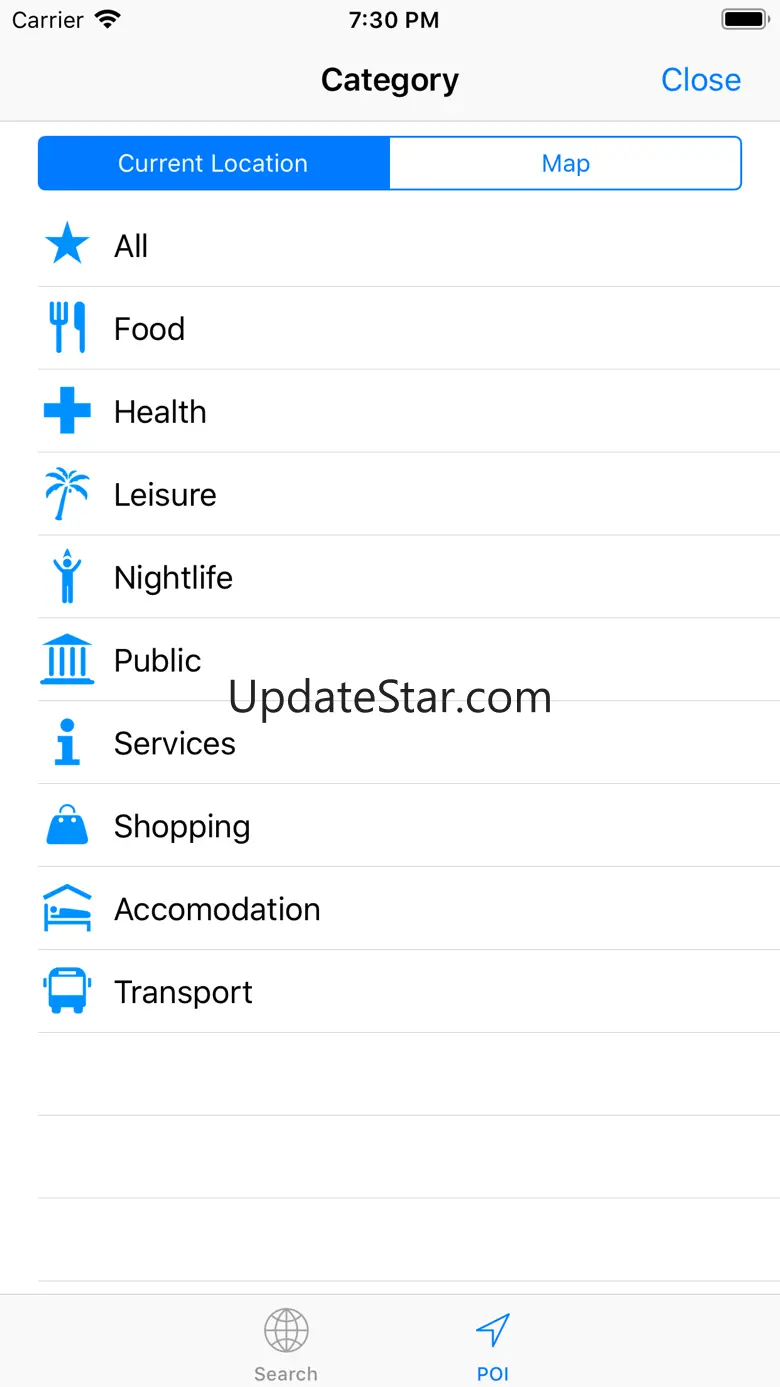
Task: Switch to the Map segment
Action: tap(566, 163)
